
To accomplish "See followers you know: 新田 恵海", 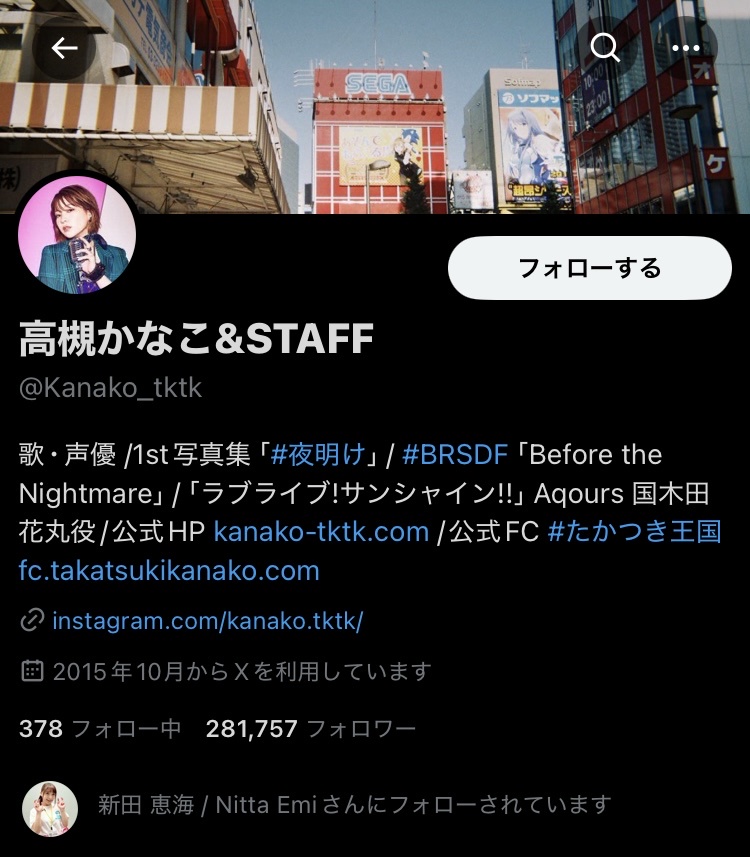I will click(354, 804).
